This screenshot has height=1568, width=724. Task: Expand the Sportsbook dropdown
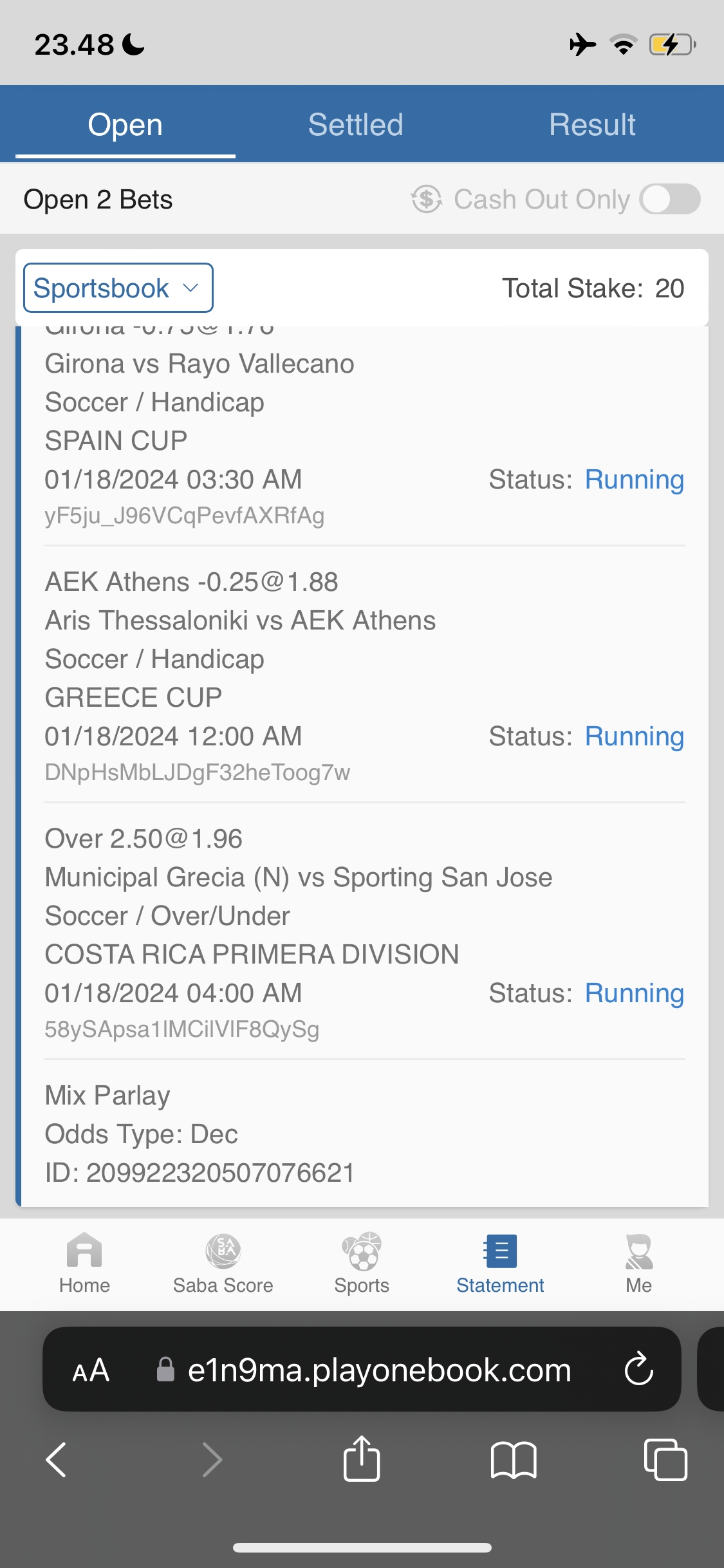(x=118, y=288)
